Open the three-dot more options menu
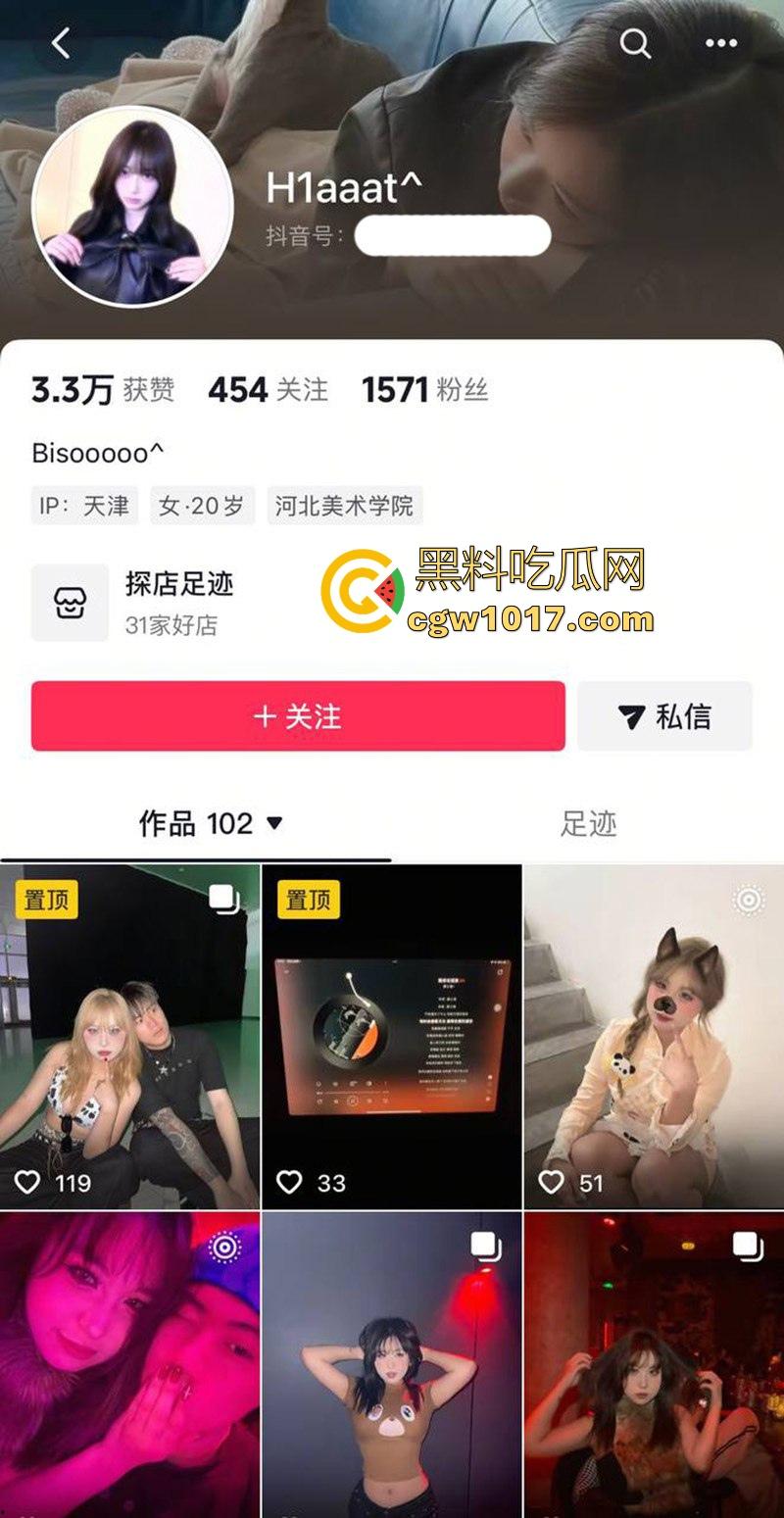This screenshot has width=784, height=1518. [721, 43]
